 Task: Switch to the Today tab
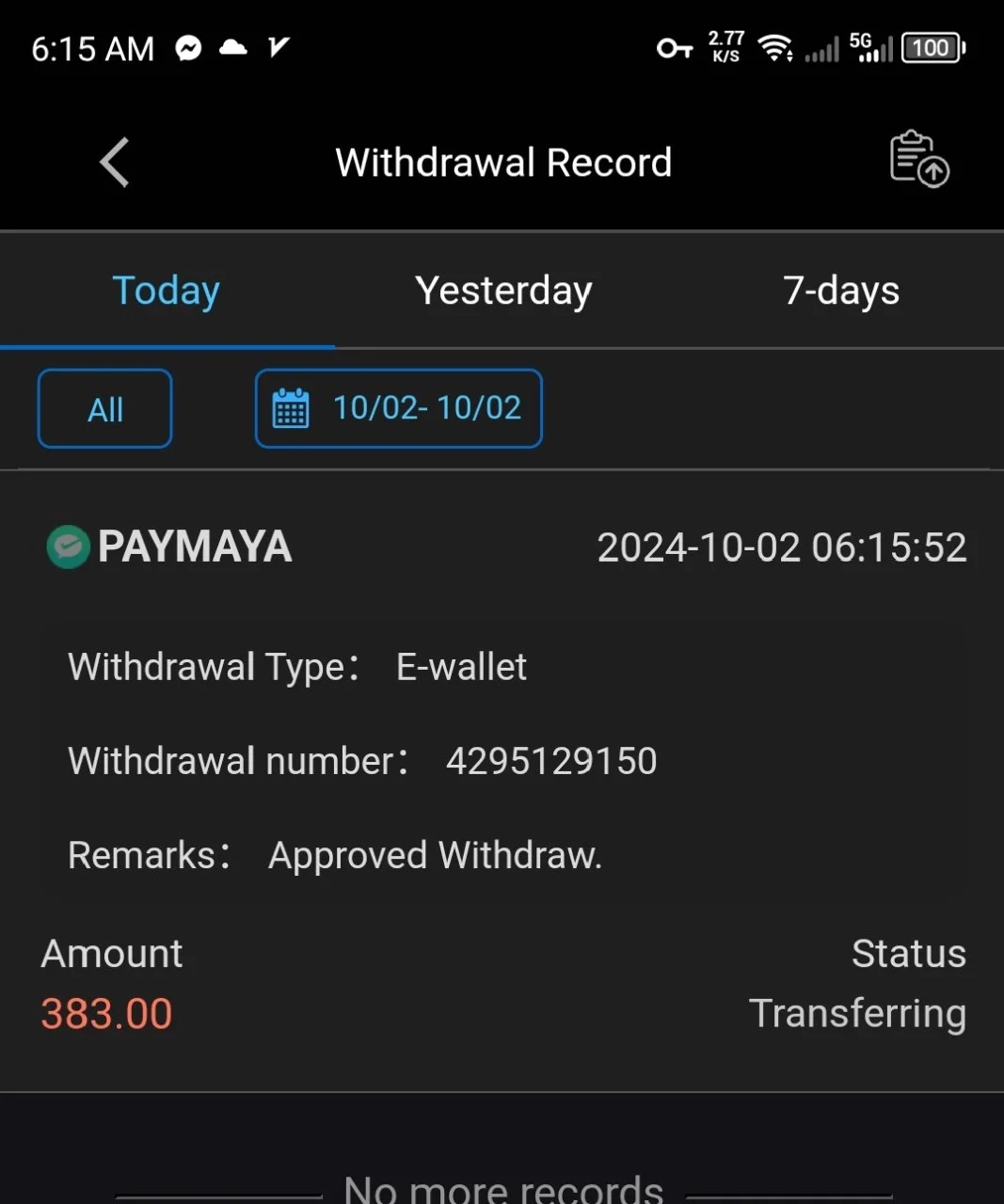(x=167, y=291)
